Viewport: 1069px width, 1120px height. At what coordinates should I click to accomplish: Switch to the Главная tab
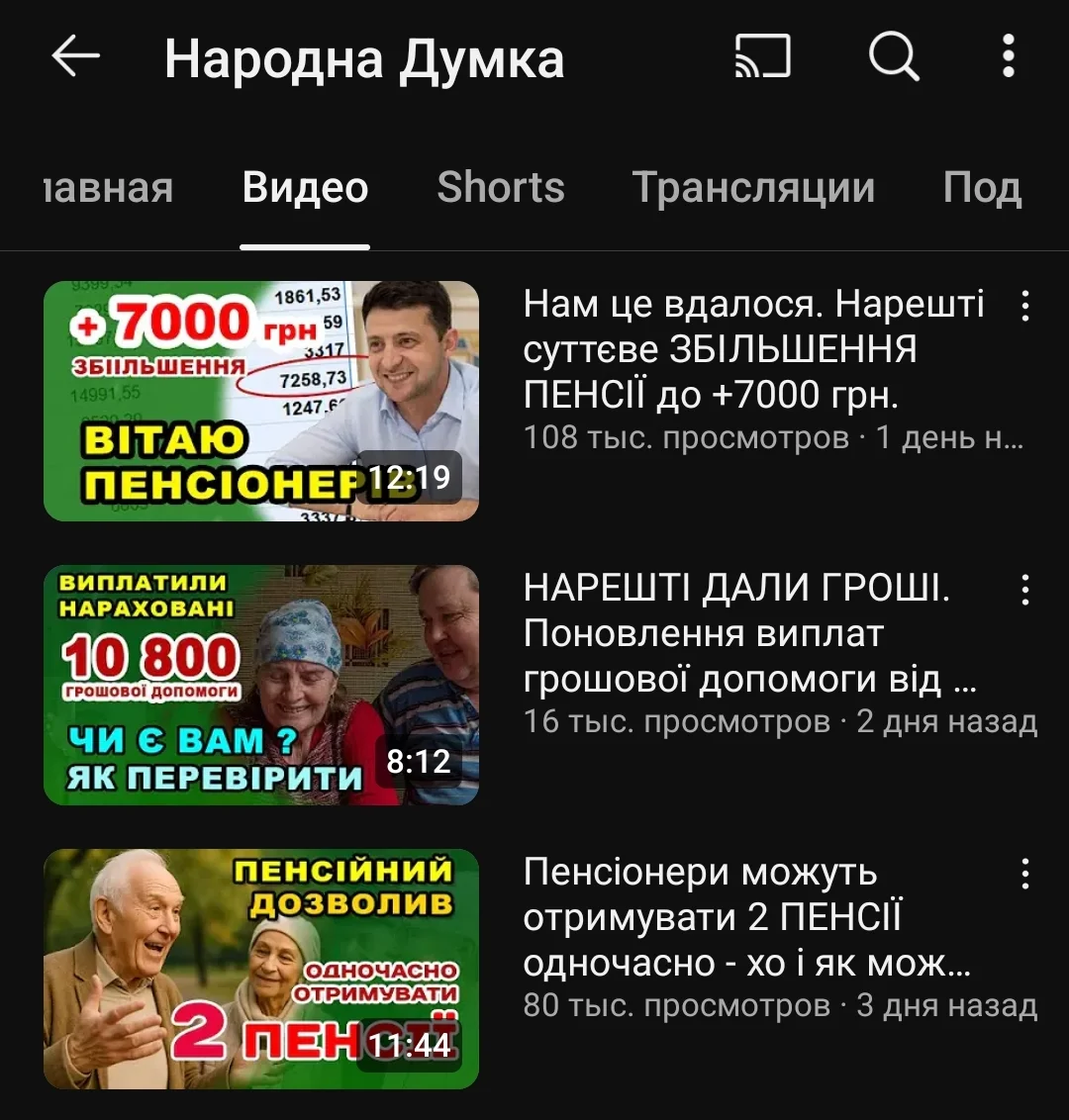coord(107,188)
